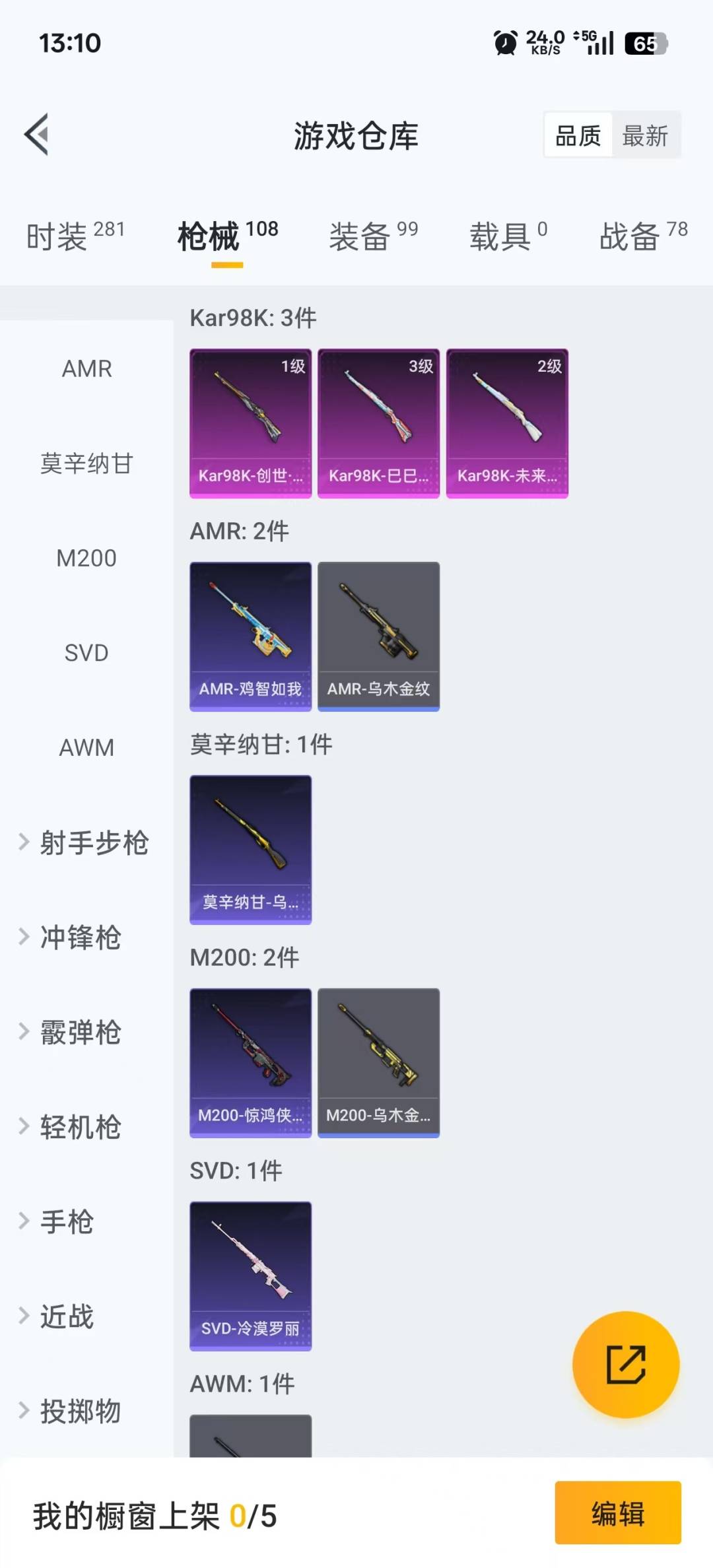This screenshot has width=713, height=1568.
Task: Expand the 冲锋枪 category
Action: coord(81,937)
